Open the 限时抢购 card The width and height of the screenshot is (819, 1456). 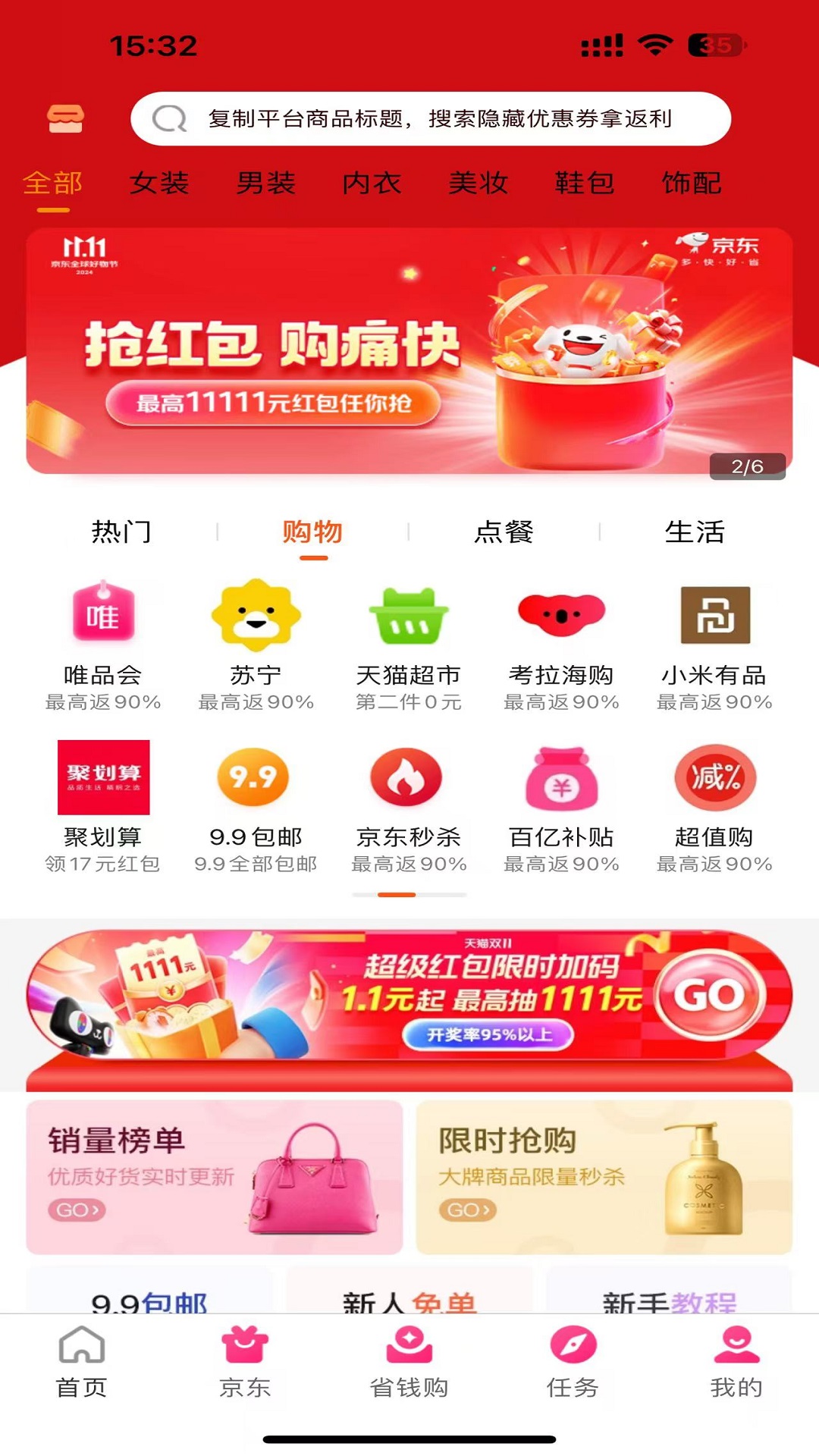[x=604, y=1177]
